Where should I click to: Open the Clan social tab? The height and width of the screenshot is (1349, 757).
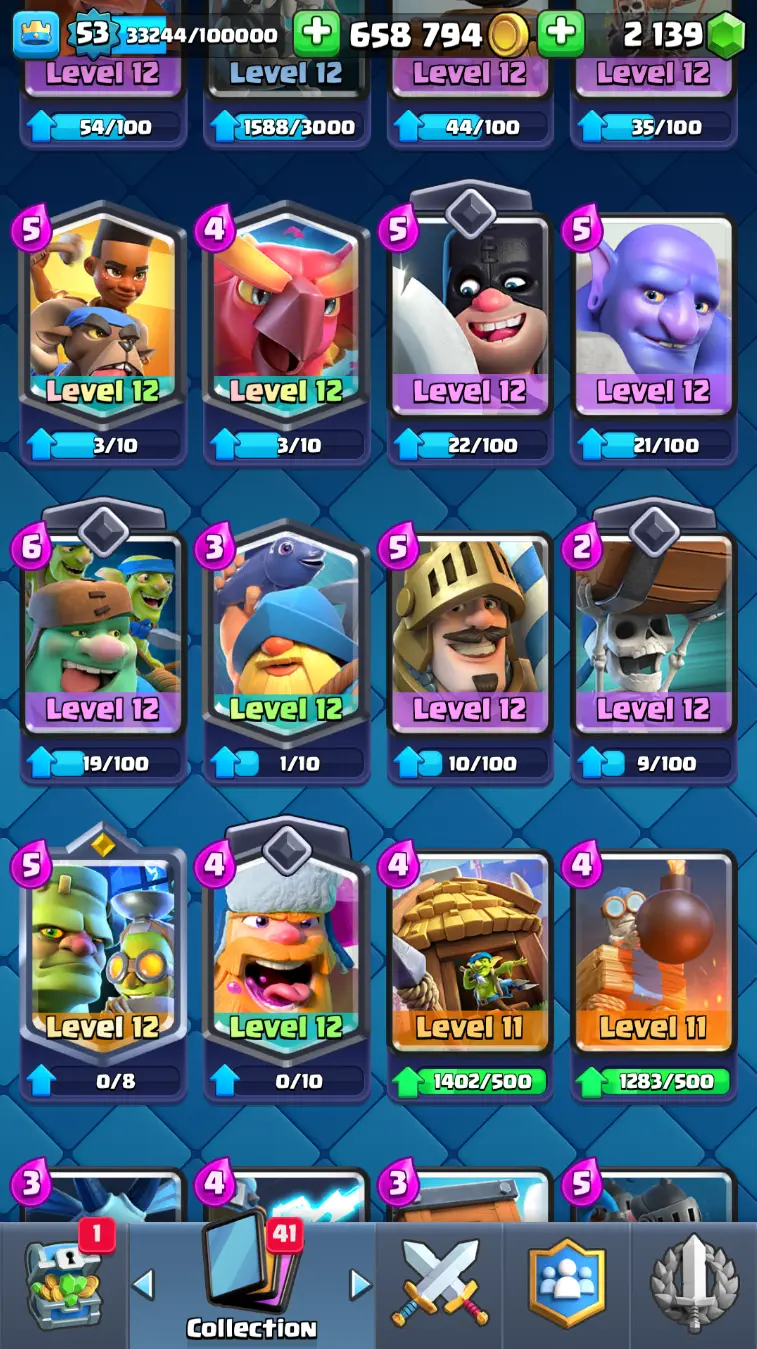point(567,1285)
